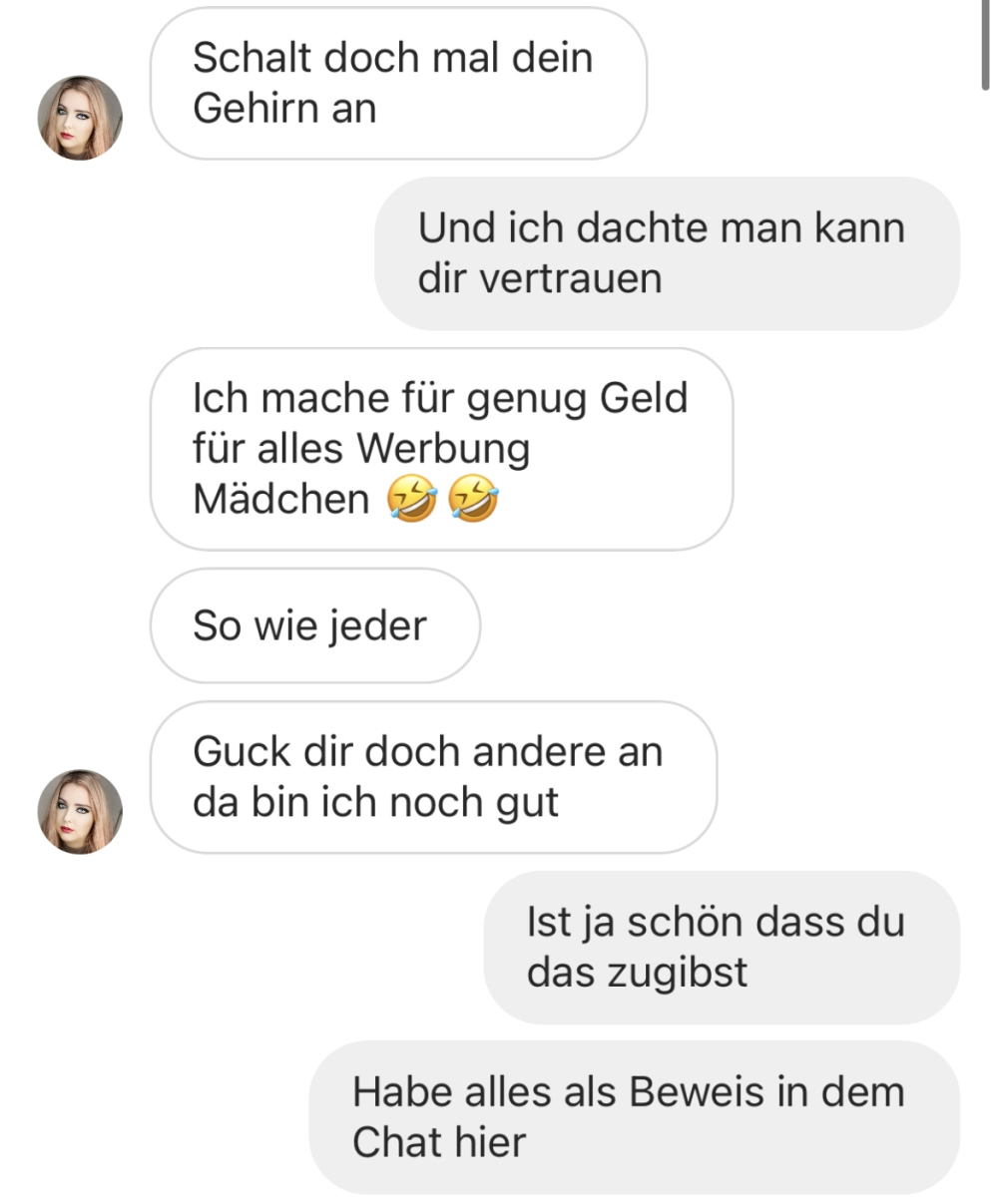Open sender's avatar beside 'Guck dir doch andere' message
Screen dimensions: 998x1204
pyautogui.click(x=80, y=811)
